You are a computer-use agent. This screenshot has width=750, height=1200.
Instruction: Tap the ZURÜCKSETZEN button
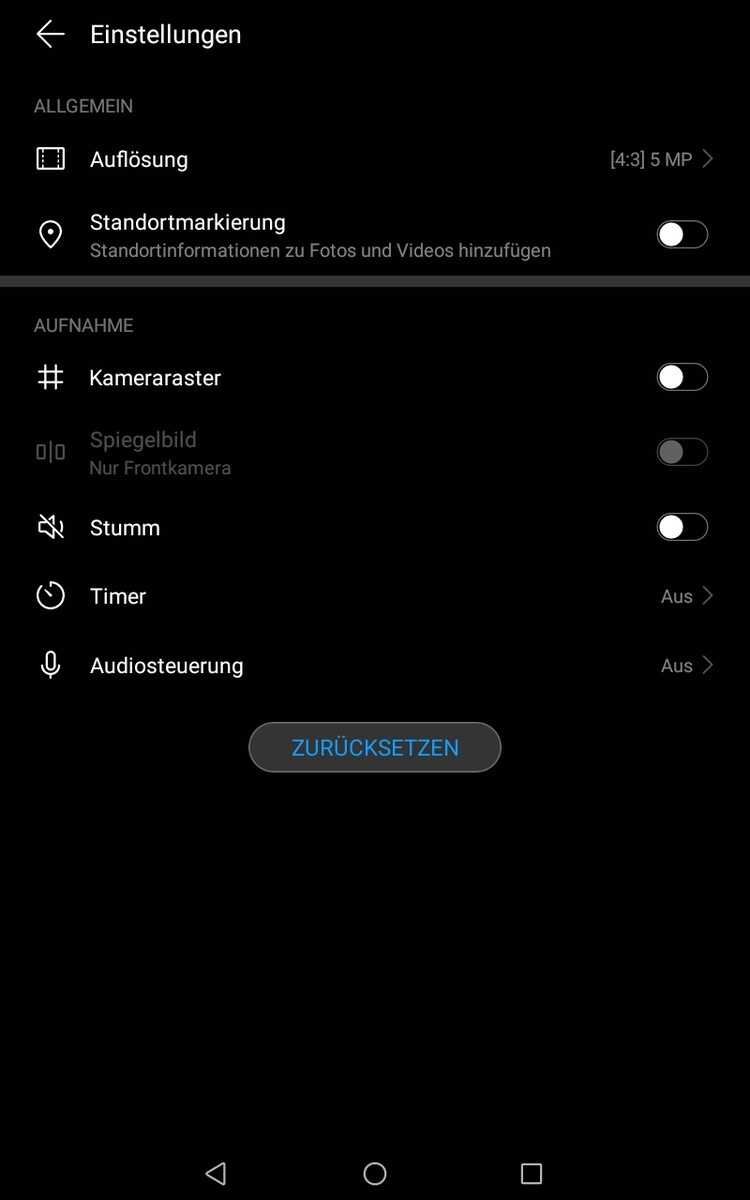click(374, 747)
